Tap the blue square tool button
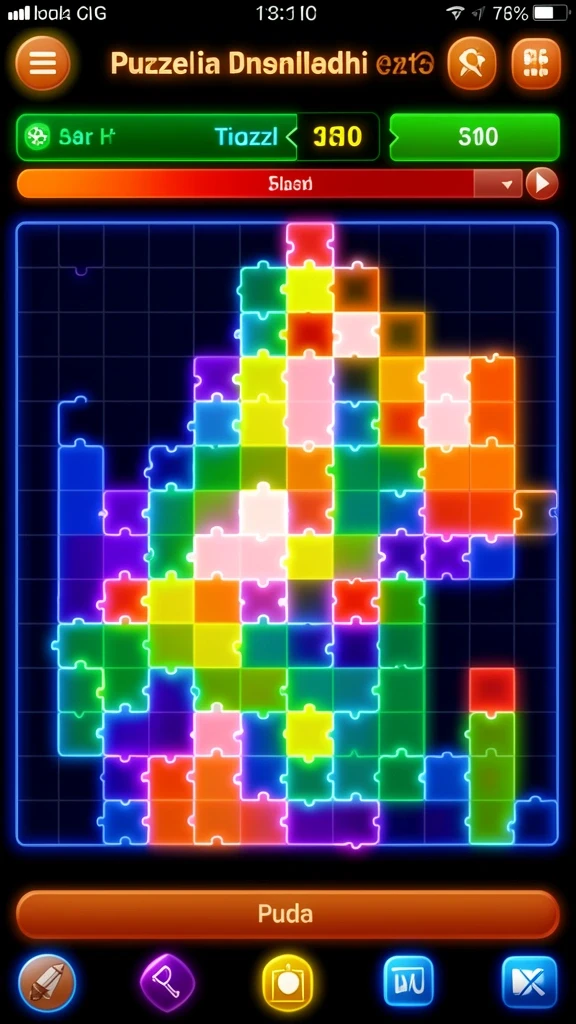The image size is (576, 1024). 408,981
